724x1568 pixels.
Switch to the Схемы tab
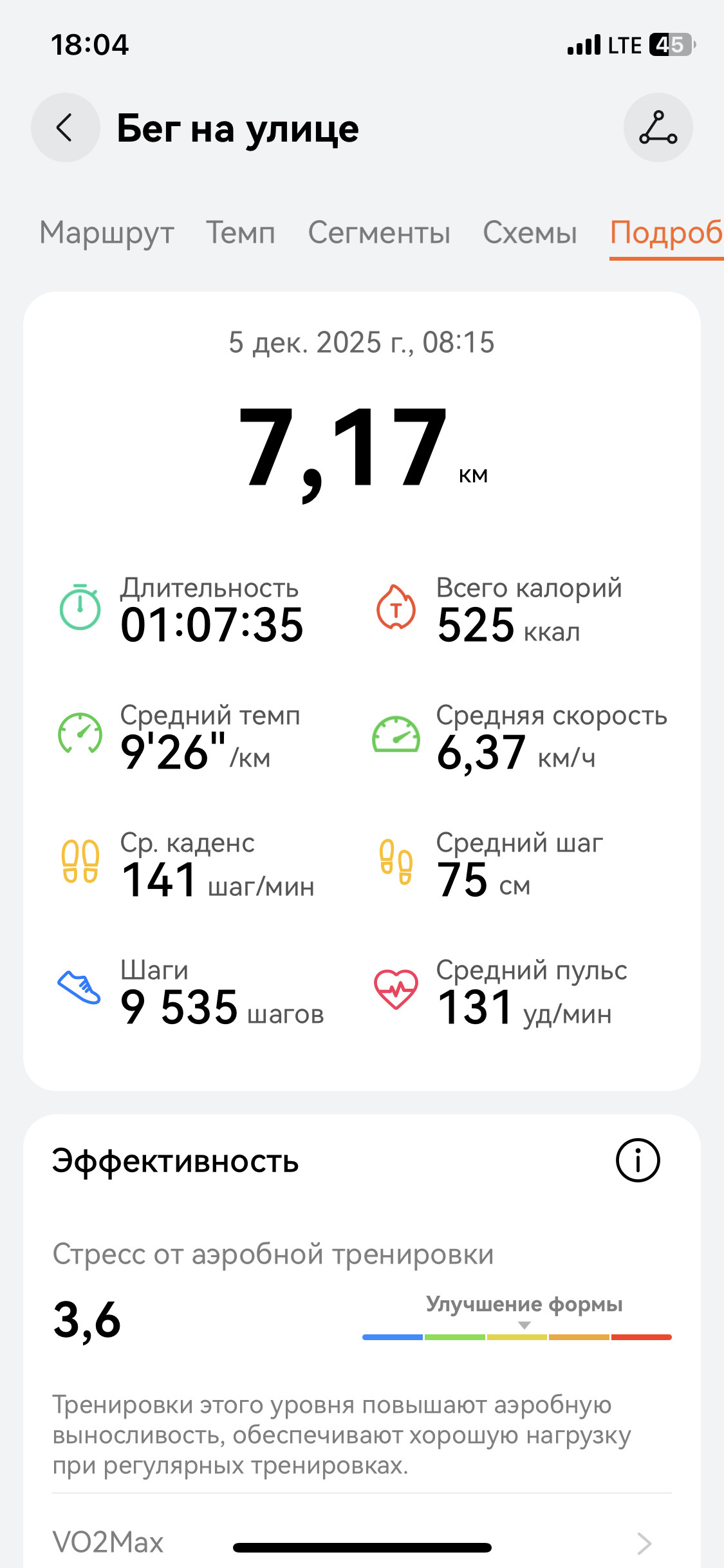click(x=530, y=232)
